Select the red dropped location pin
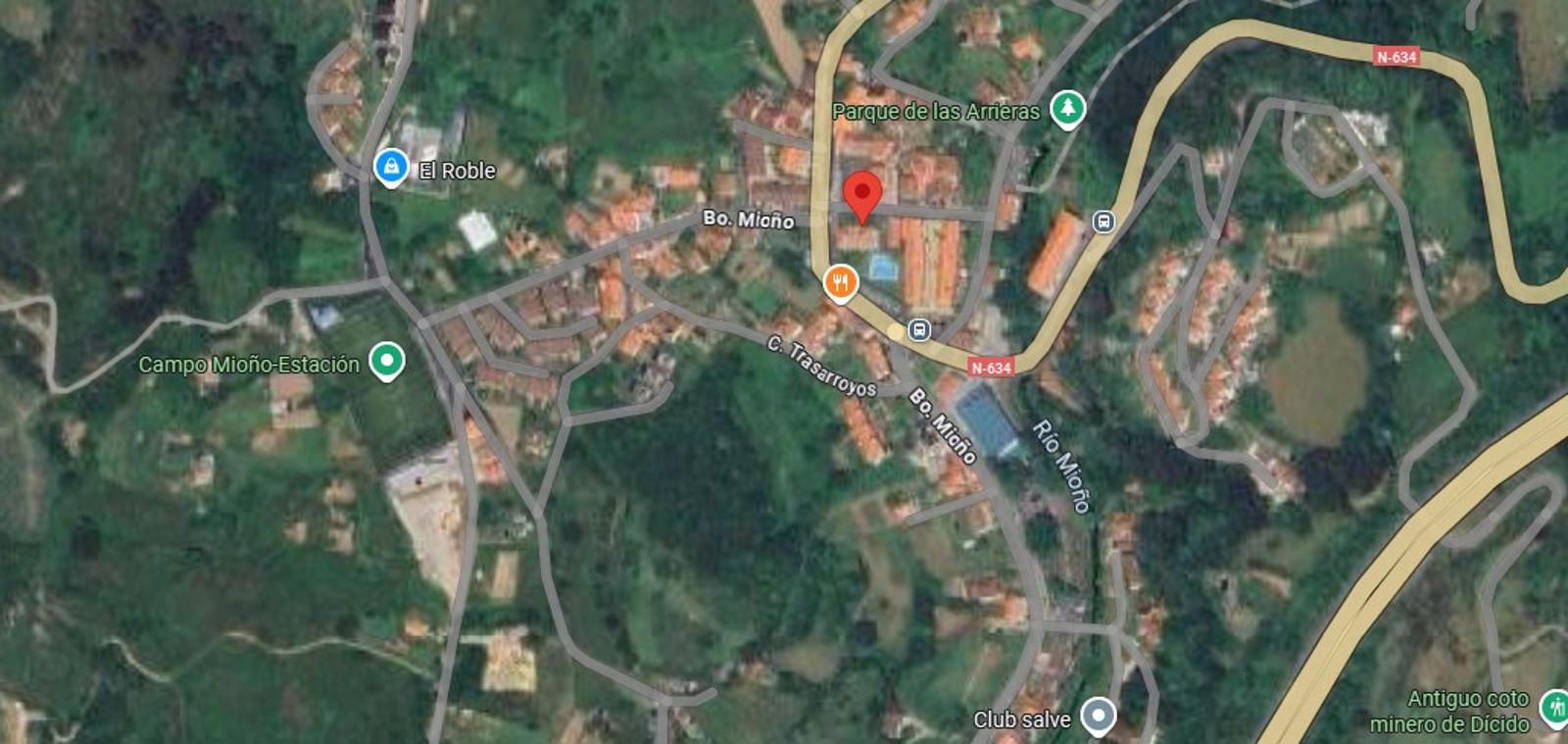1568x744 pixels. click(862, 194)
